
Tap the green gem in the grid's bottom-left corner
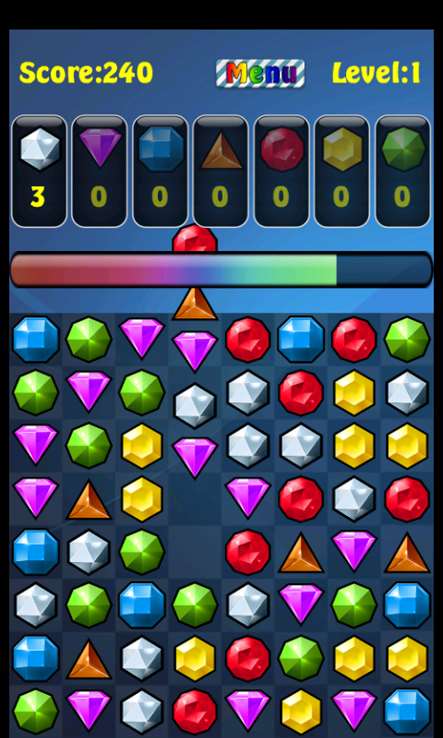36,711
